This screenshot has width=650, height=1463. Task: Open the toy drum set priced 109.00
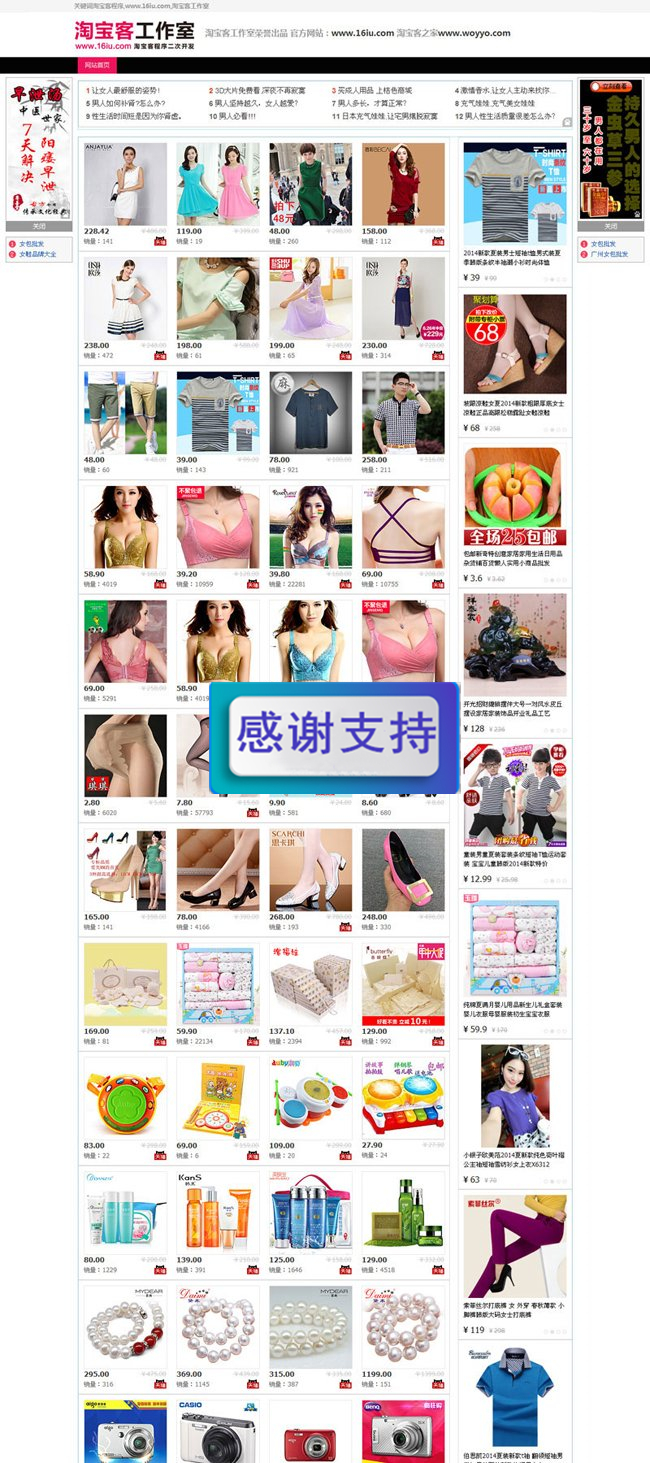(310, 1098)
